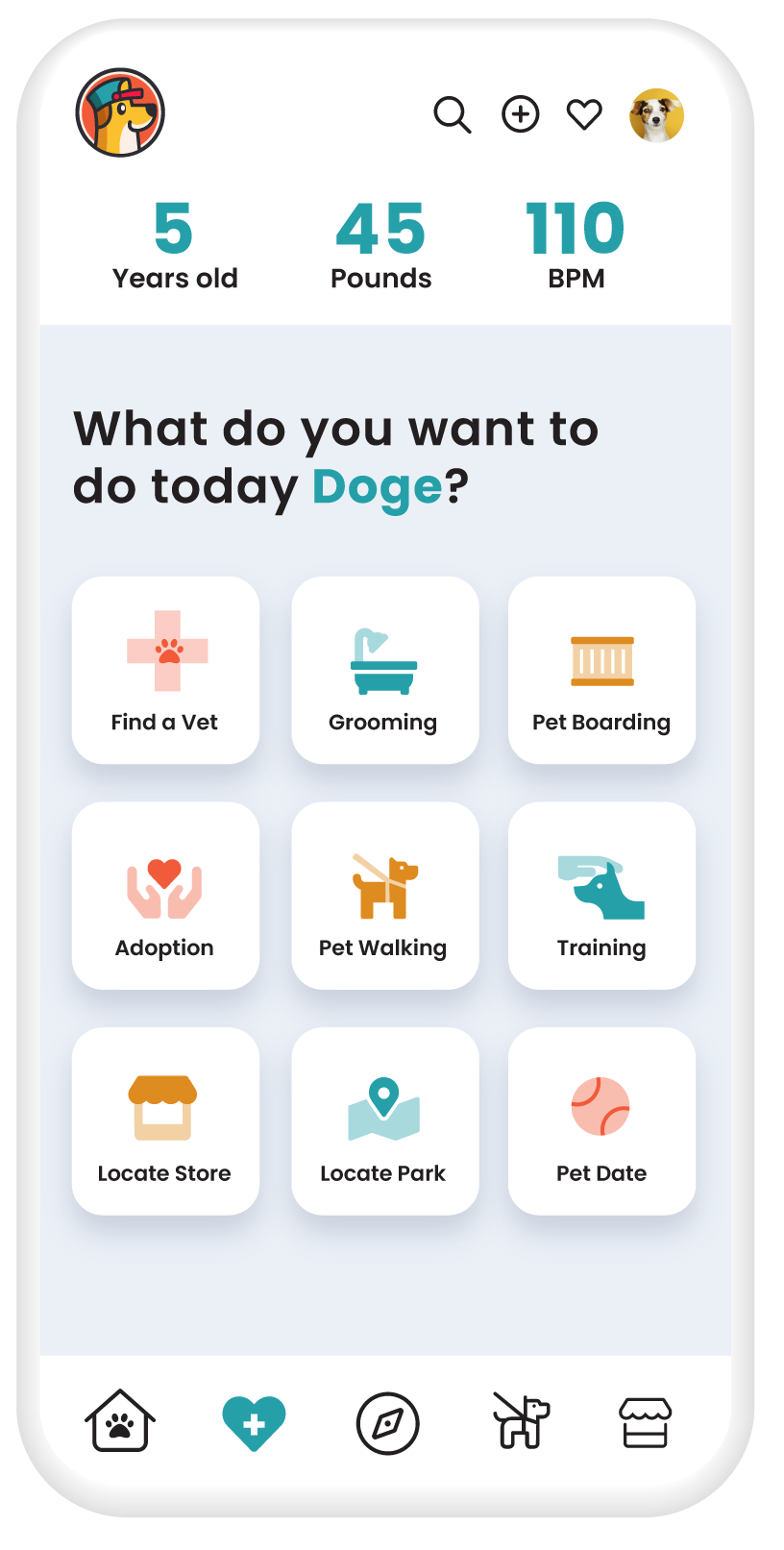The image size is (784, 1550).
Task: Tap the cartoon dog avatar logo
Action: click(120, 112)
